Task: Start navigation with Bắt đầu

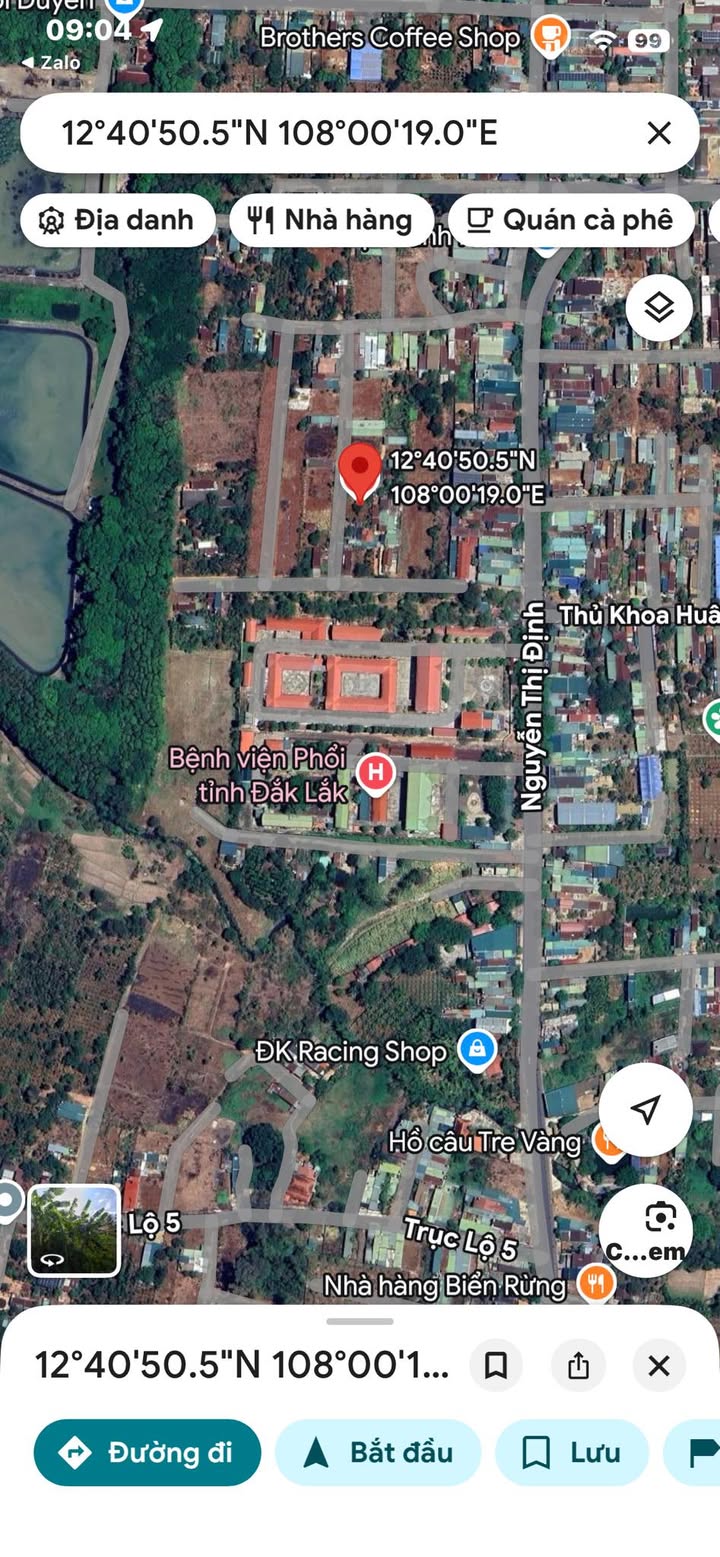Action: (378, 1452)
